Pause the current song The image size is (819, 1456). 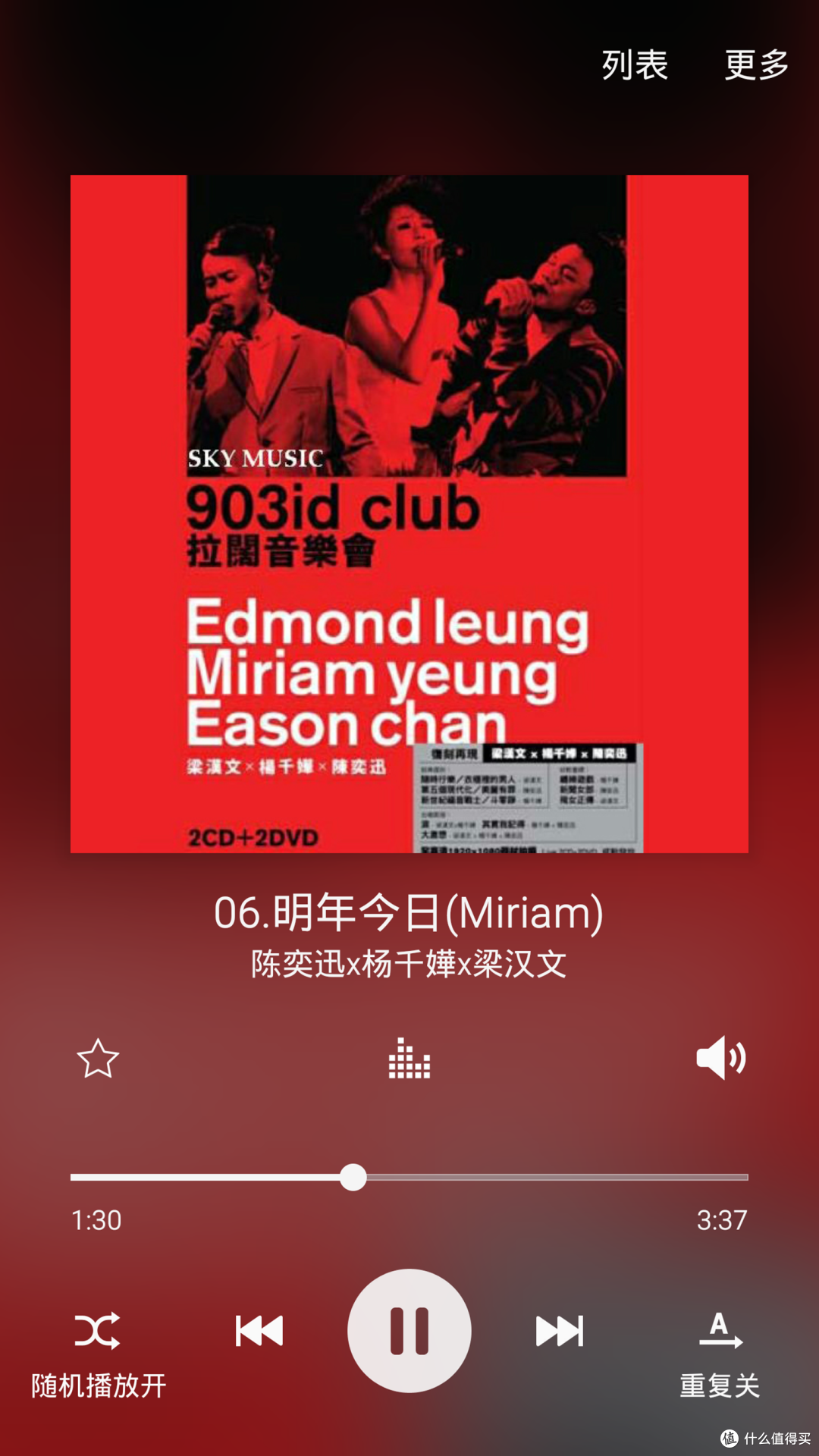(x=409, y=1331)
